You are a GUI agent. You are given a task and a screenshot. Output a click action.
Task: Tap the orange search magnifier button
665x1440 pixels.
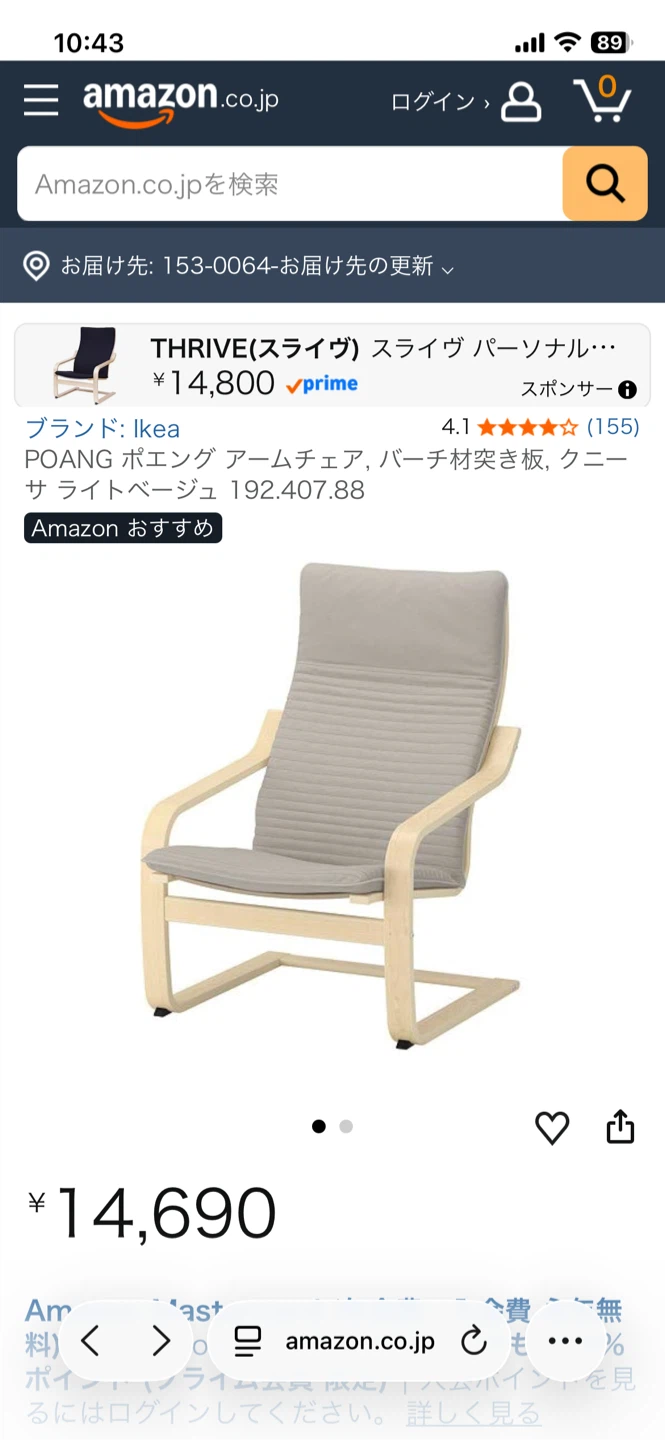605,184
